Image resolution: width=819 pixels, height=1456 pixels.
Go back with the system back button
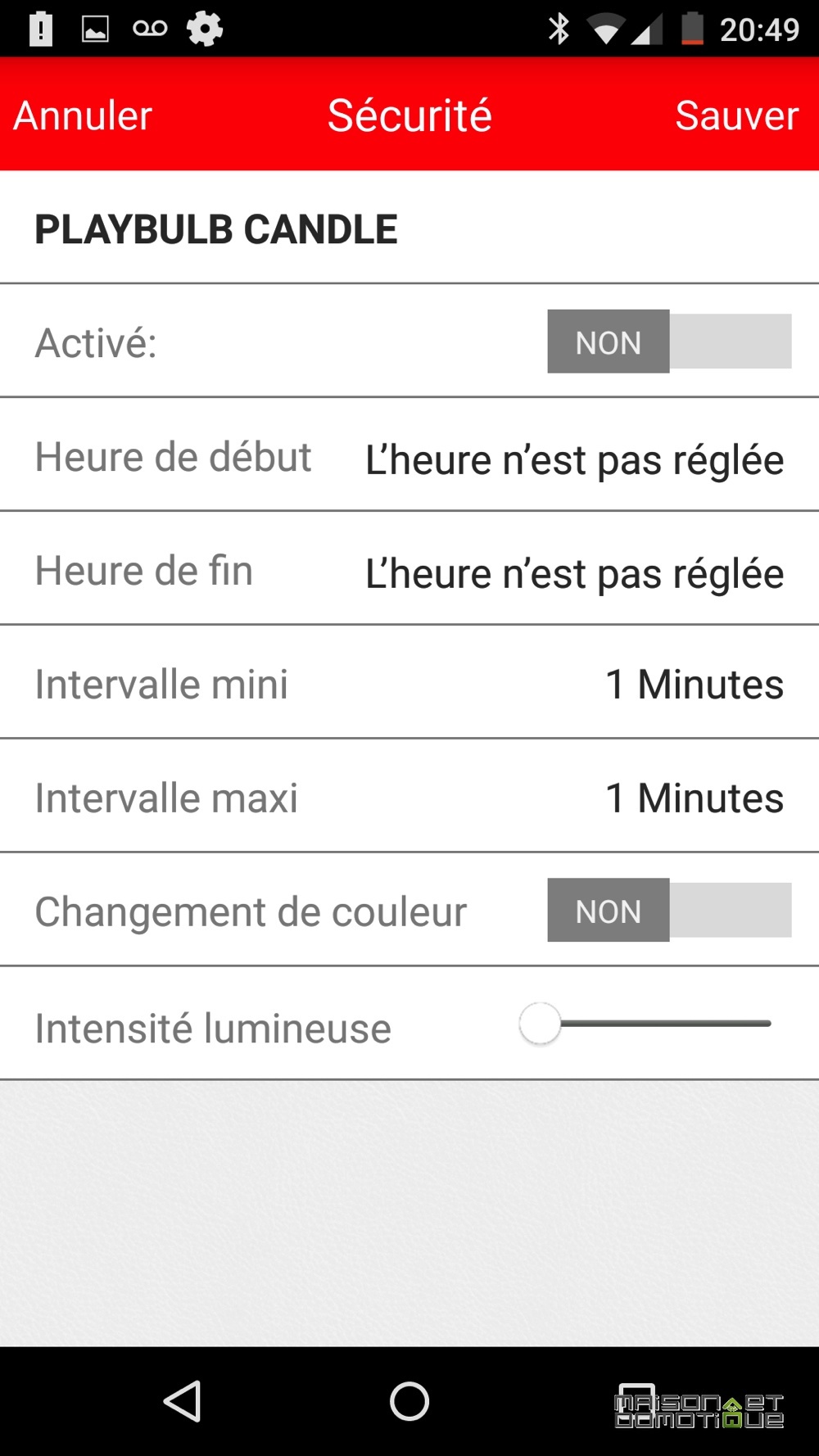(183, 1401)
